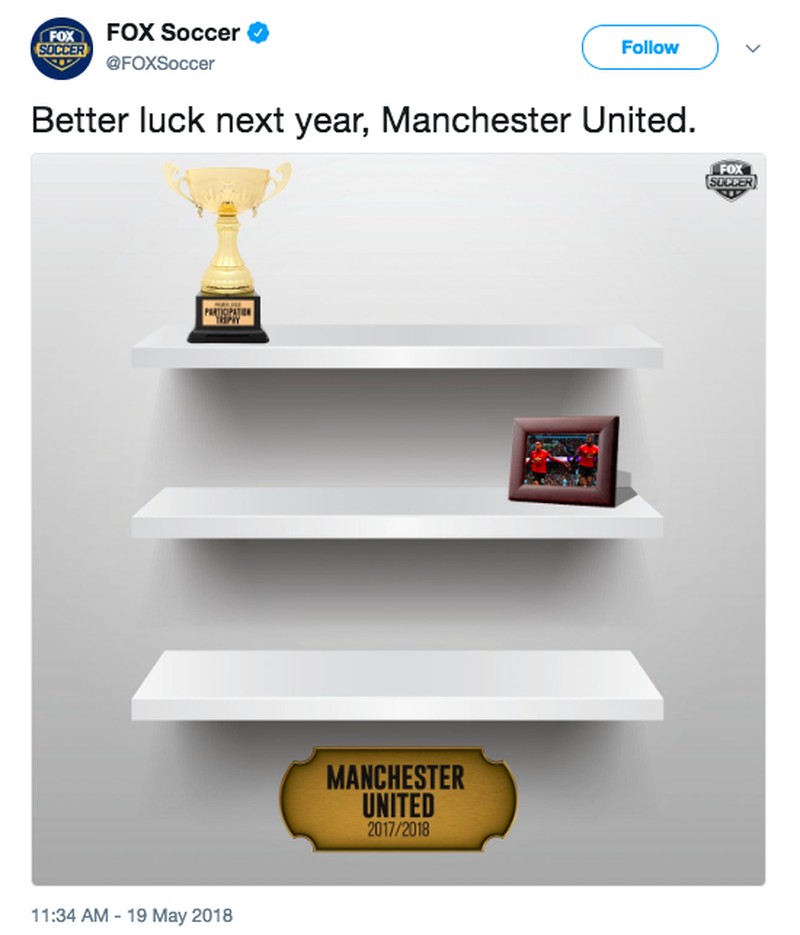Follow the FOX Soccer account
This screenshot has height=935, width=800.
tap(649, 47)
